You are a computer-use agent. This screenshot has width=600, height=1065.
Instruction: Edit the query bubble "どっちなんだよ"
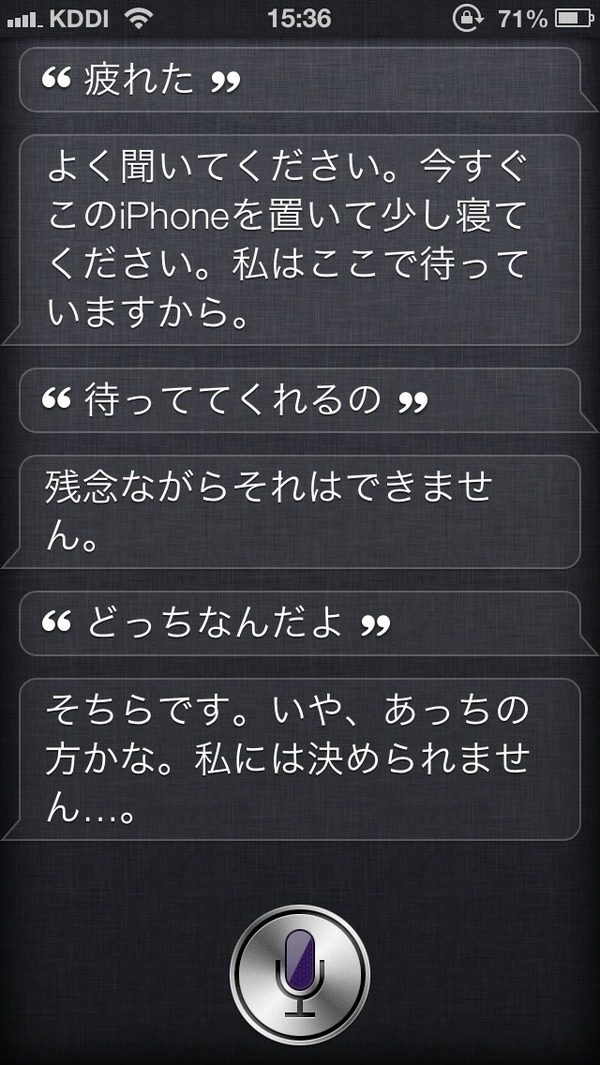(x=300, y=624)
